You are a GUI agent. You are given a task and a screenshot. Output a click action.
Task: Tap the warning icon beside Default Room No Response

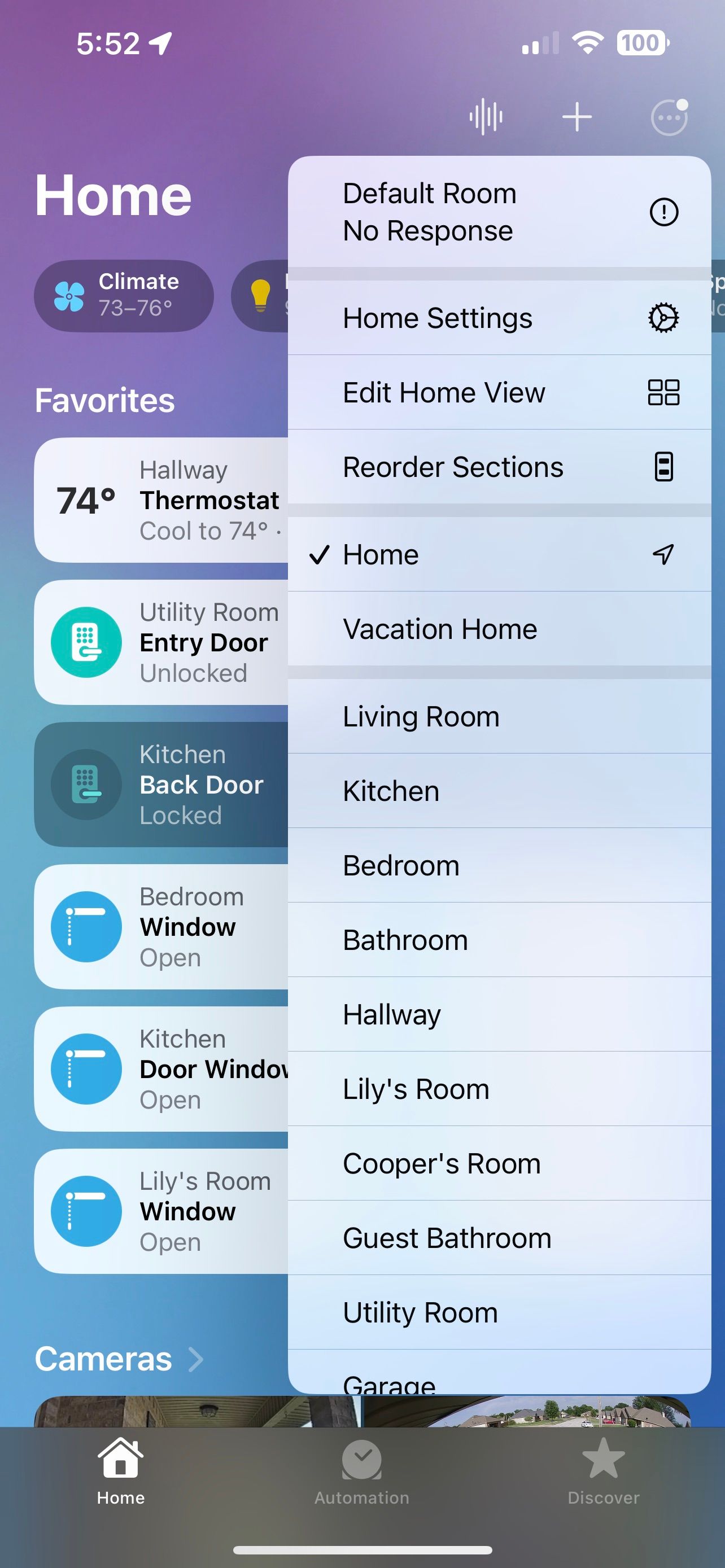click(663, 212)
